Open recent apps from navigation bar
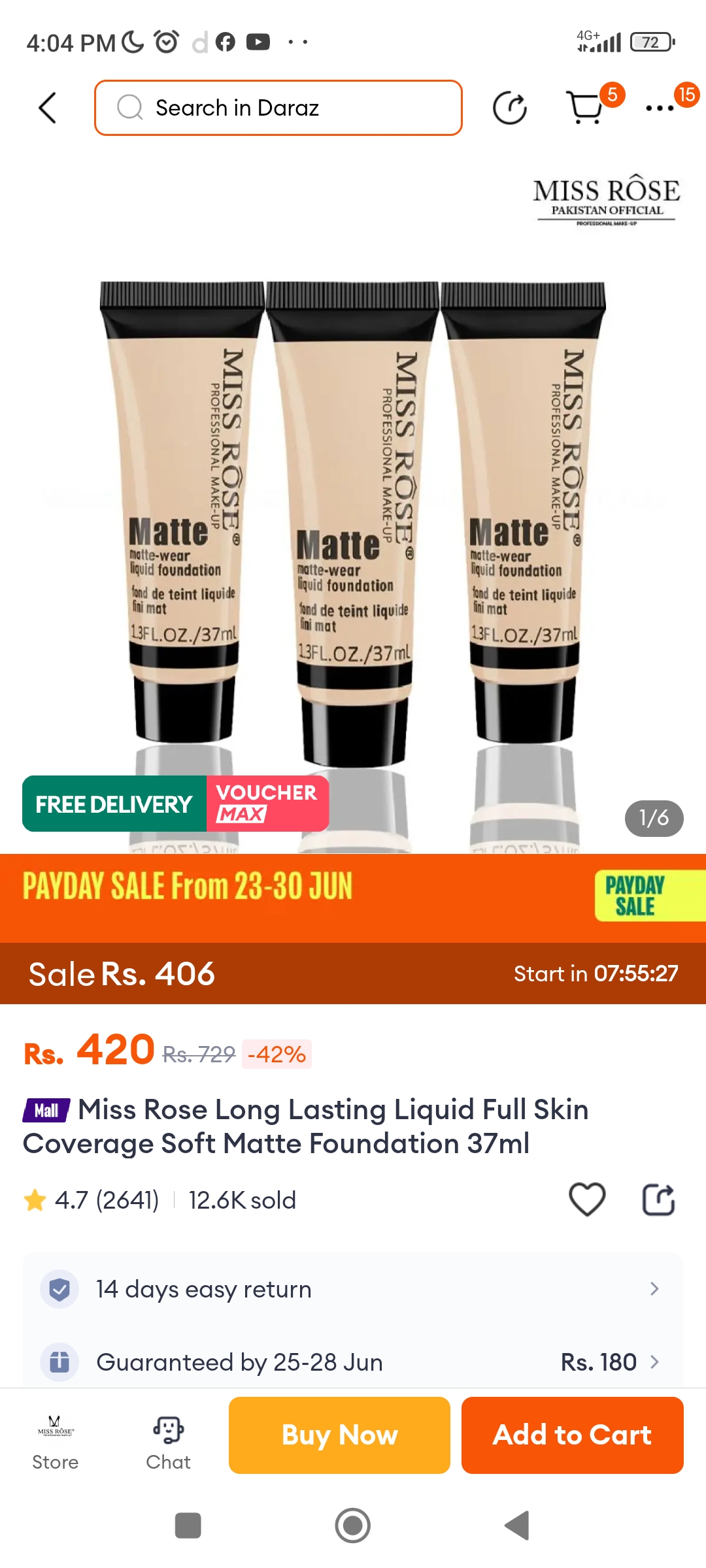 pos(188,1526)
